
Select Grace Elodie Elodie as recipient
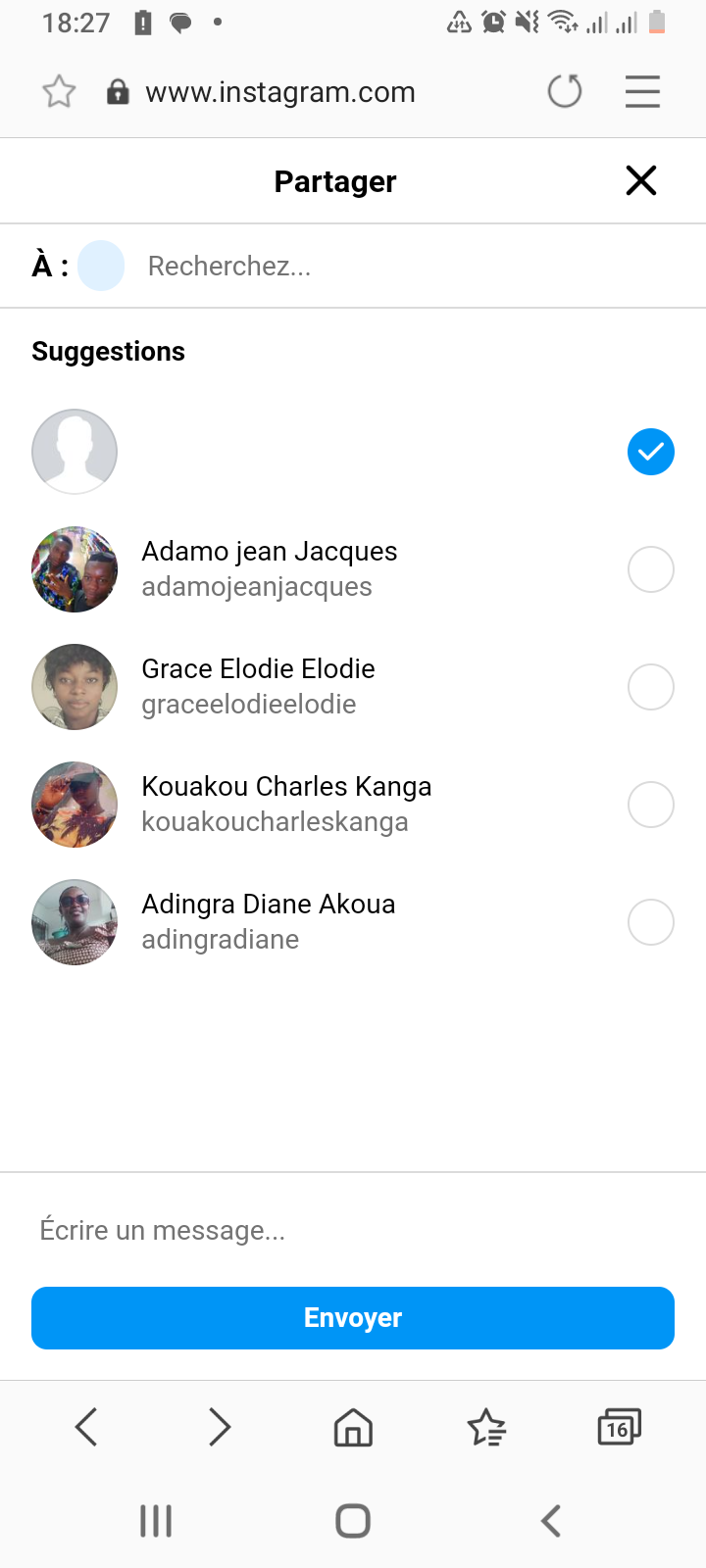pos(650,687)
